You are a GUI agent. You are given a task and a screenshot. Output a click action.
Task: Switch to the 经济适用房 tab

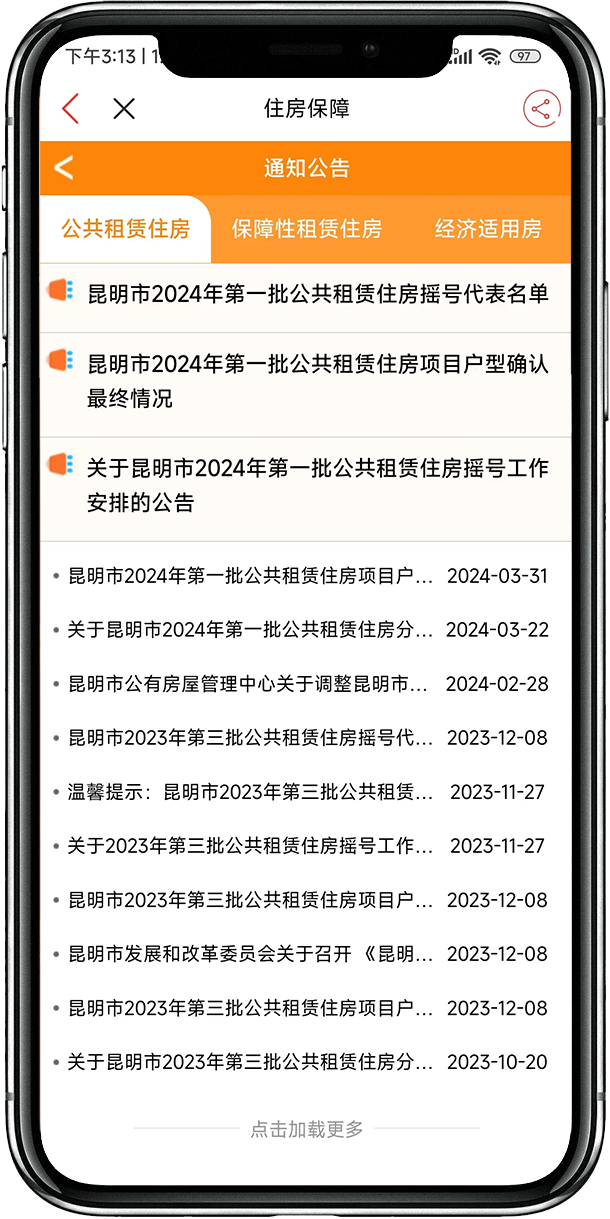click(488, 229)
